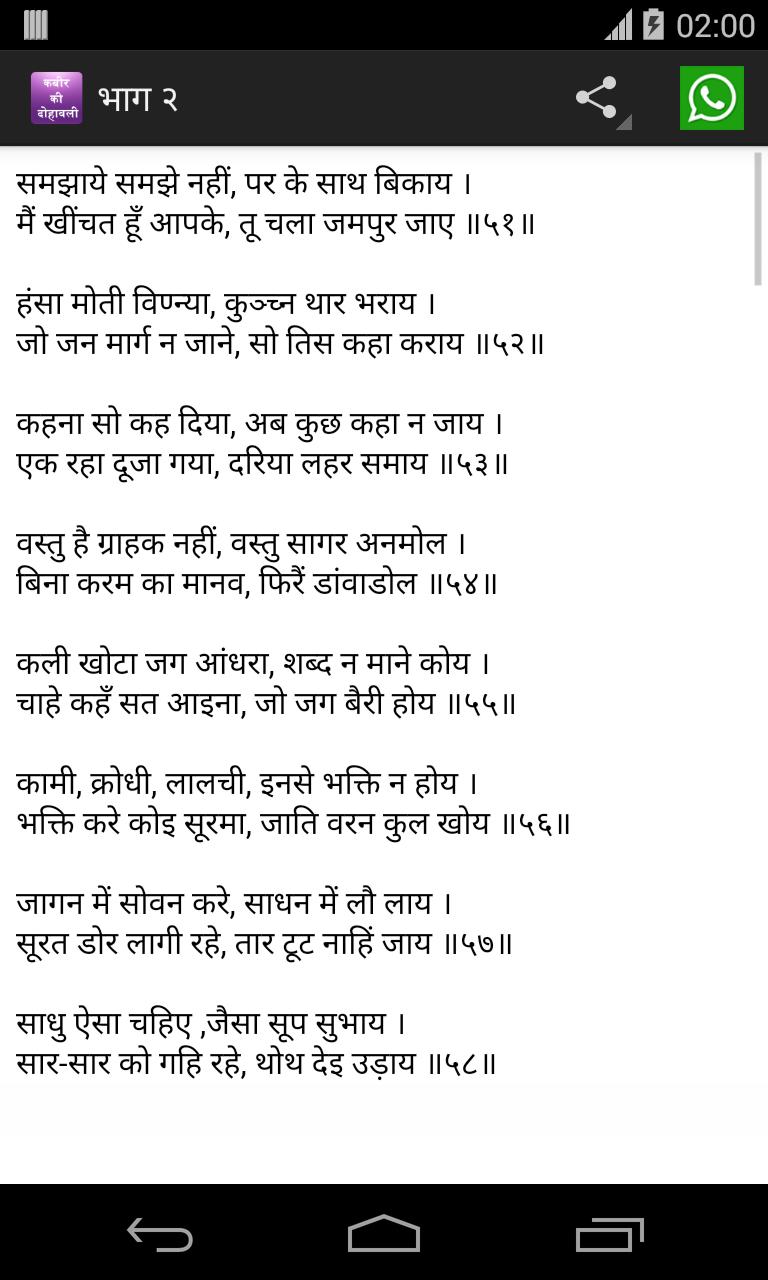Select the भाग २ title

click(x=140, y=98)
